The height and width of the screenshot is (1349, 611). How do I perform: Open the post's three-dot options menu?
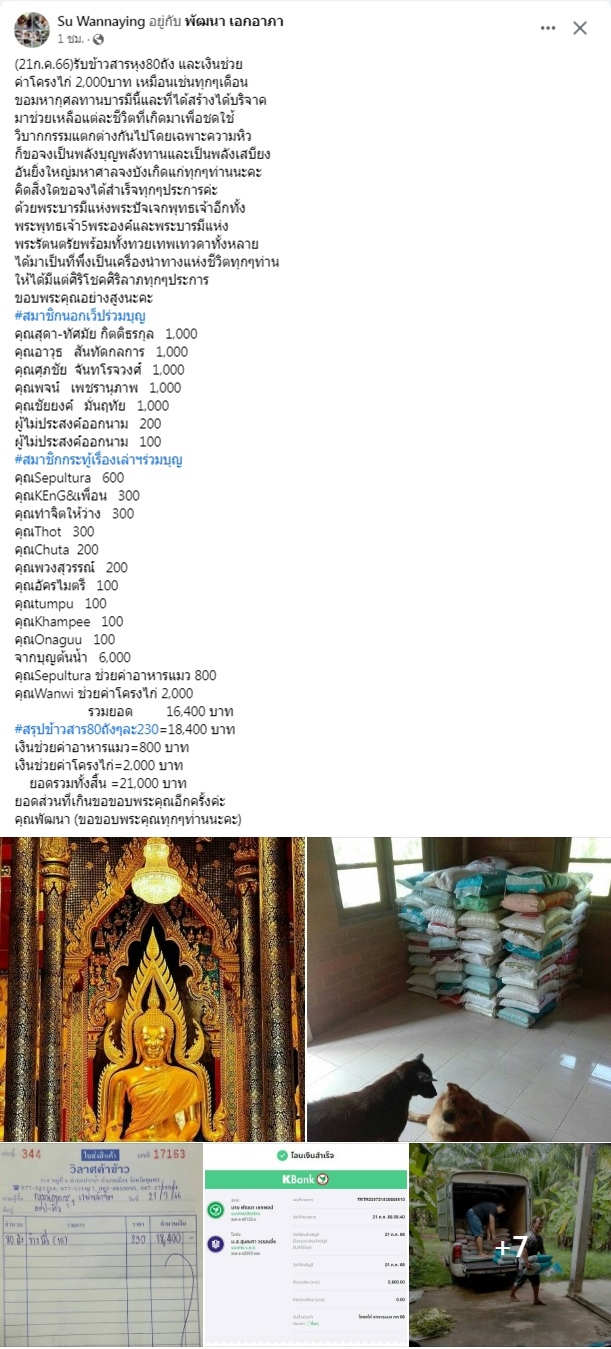pyautogui.click(x=547, y=28)
